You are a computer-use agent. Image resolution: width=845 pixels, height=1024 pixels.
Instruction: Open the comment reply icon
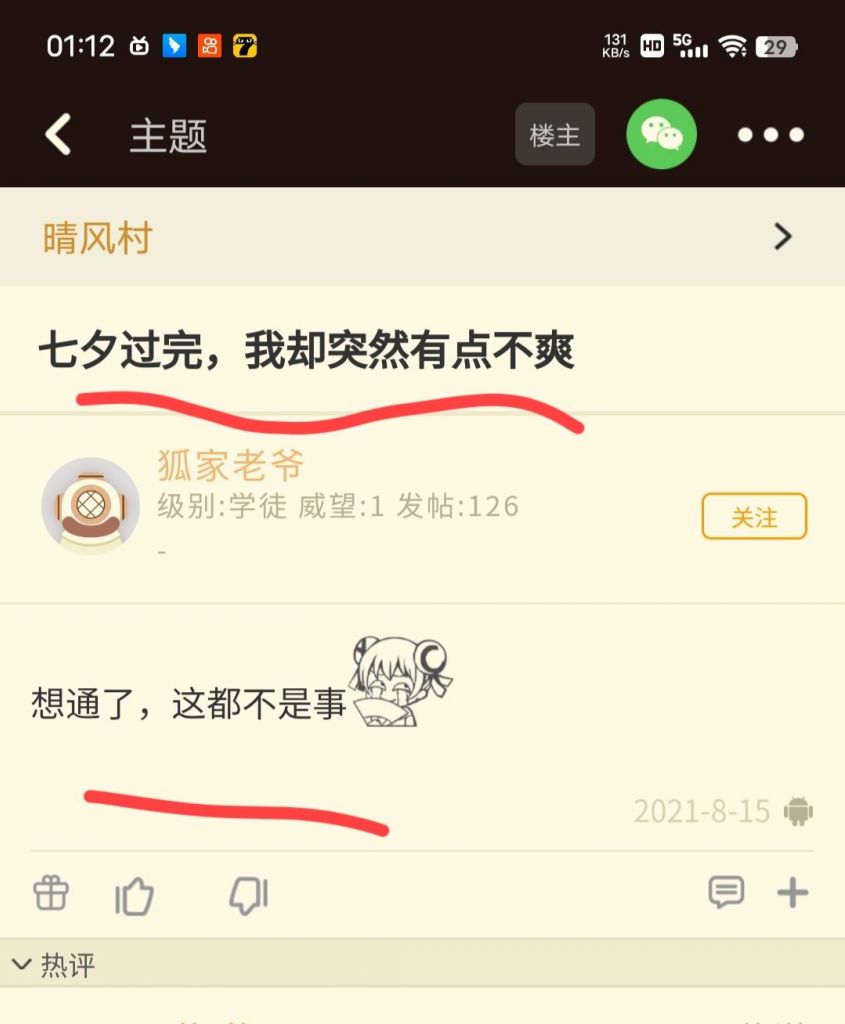pos(726,892)
